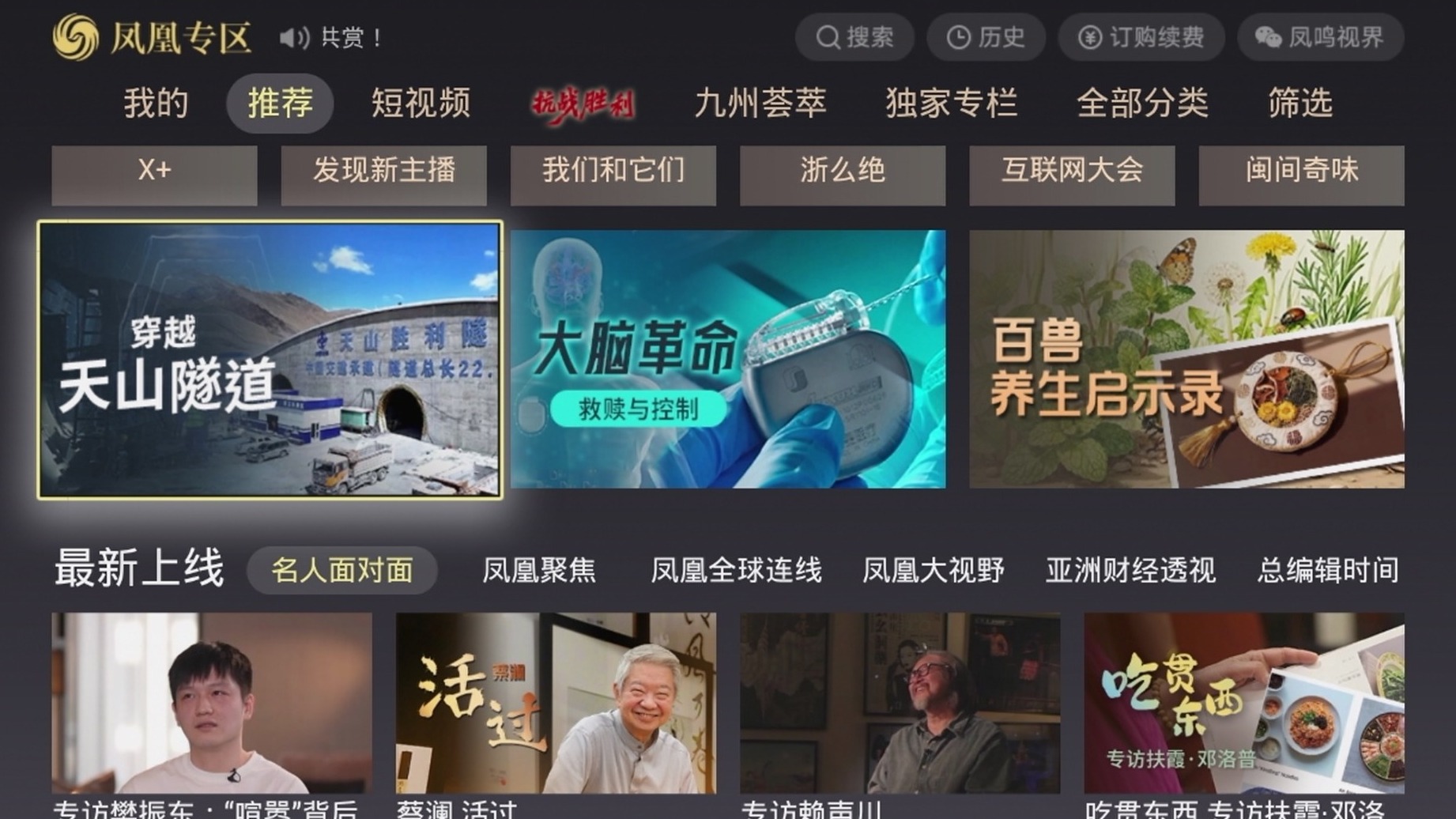Open 百兽养生启示录 banner
Image resolution: width=1456 pixels, height=819 pixels.
click(1186, 360)
